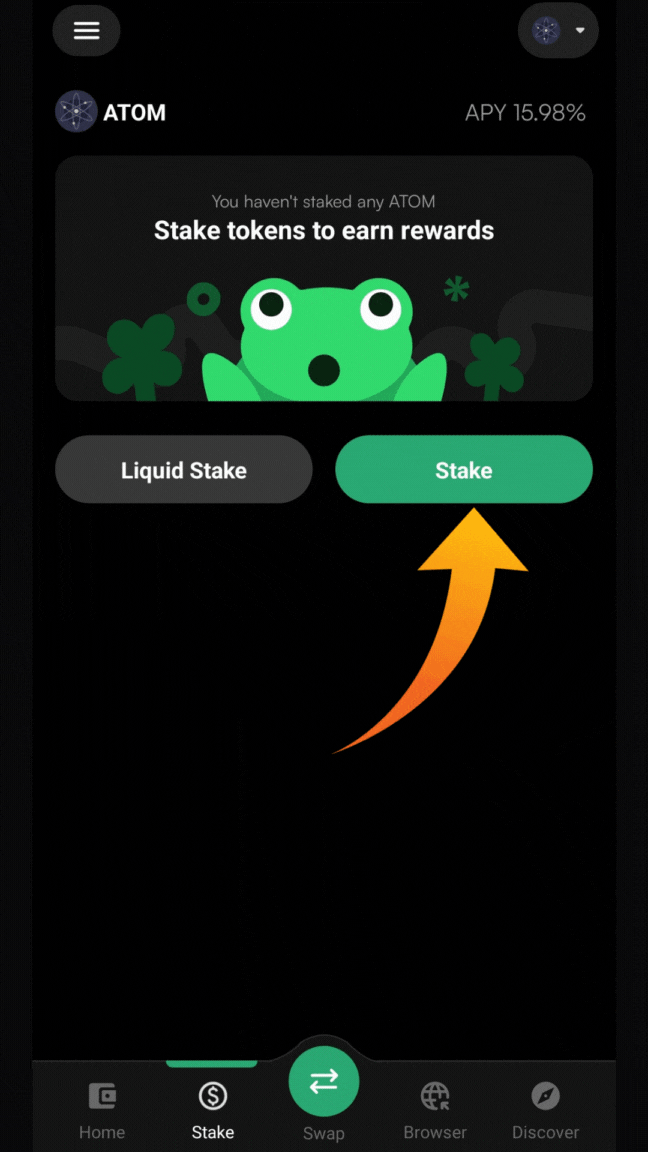
Task: Open the Swap screen
Action: [x=323, y=1085]
